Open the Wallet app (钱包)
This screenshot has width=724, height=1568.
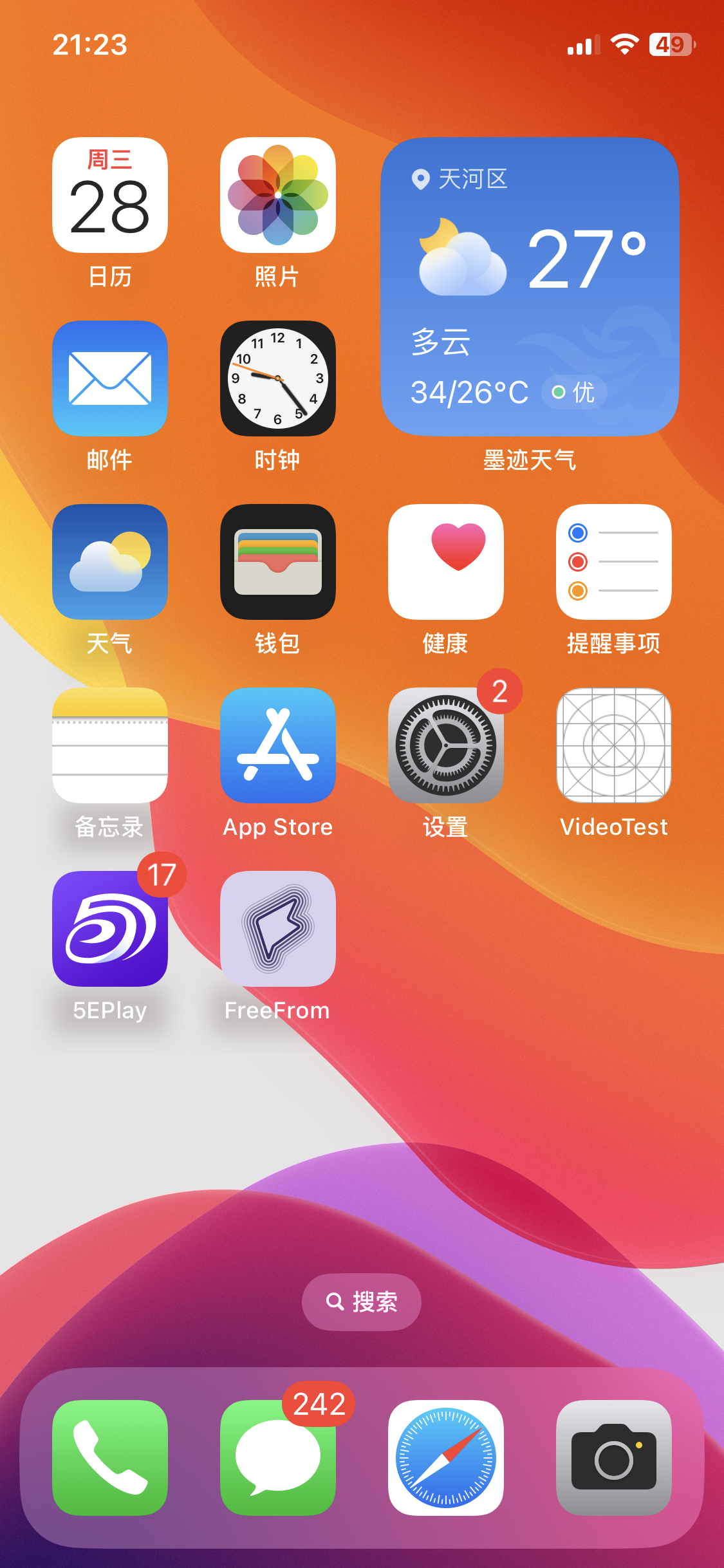[278, 562]
